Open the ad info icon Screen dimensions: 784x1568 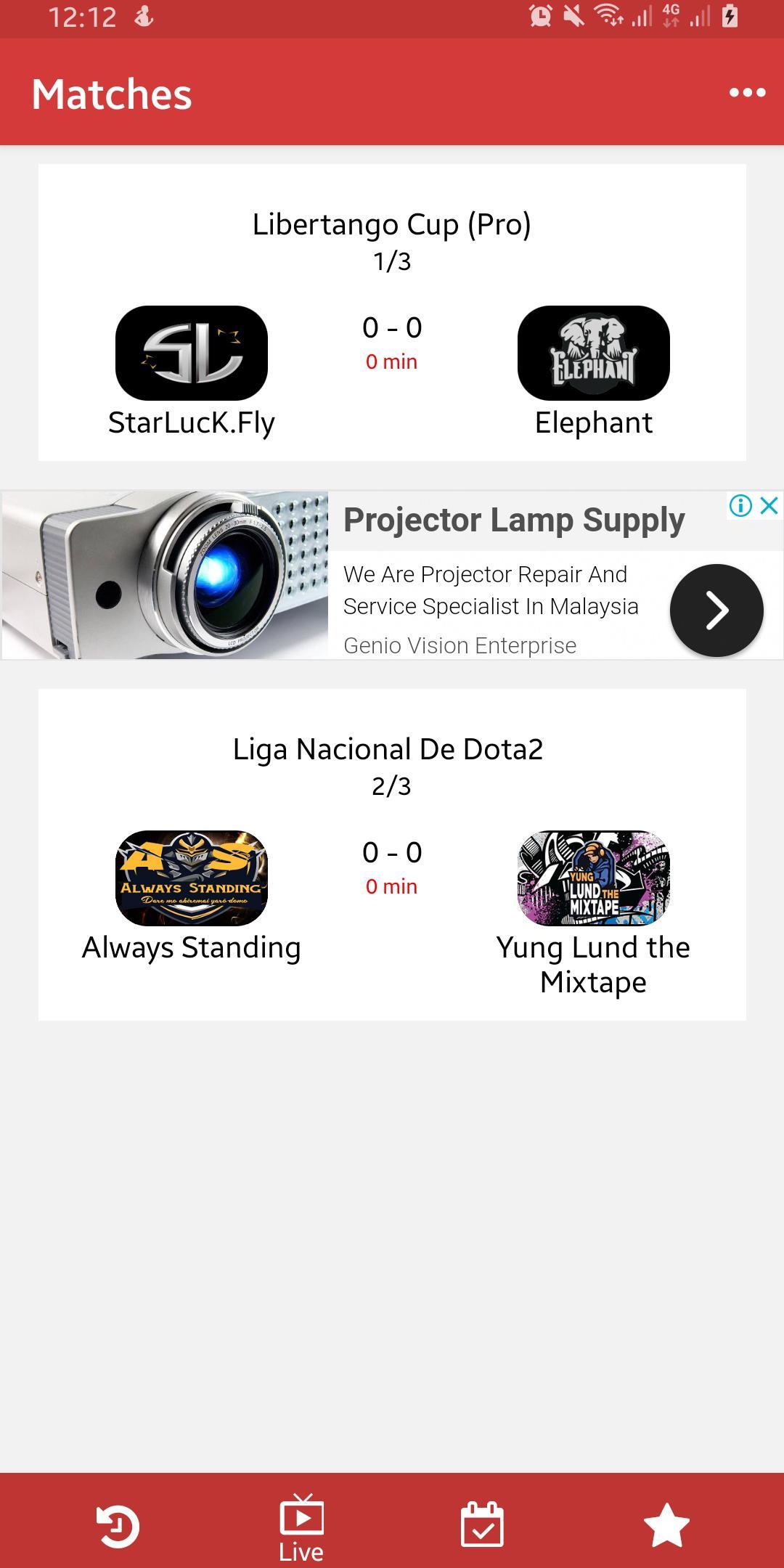click(740, 505)
